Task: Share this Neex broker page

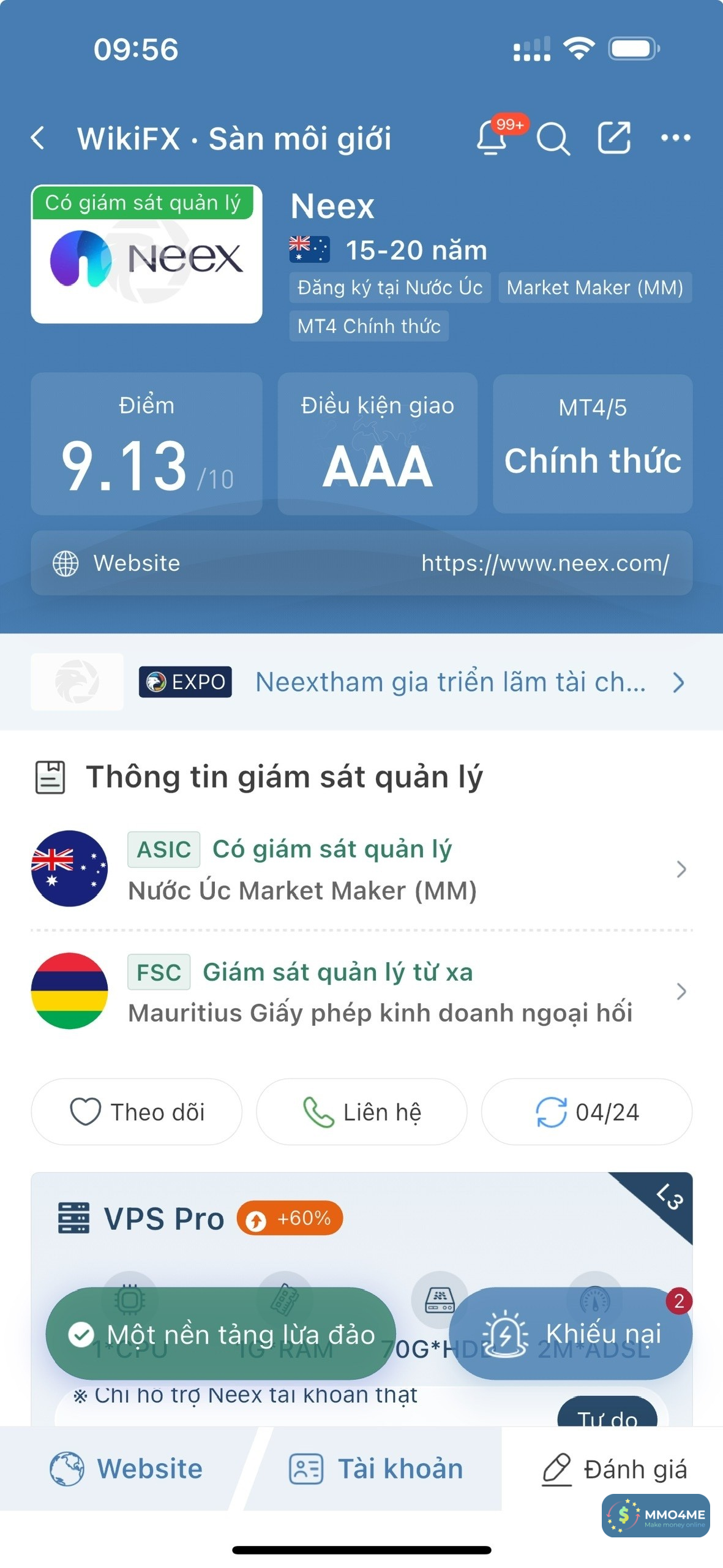Action: [613, 137]
